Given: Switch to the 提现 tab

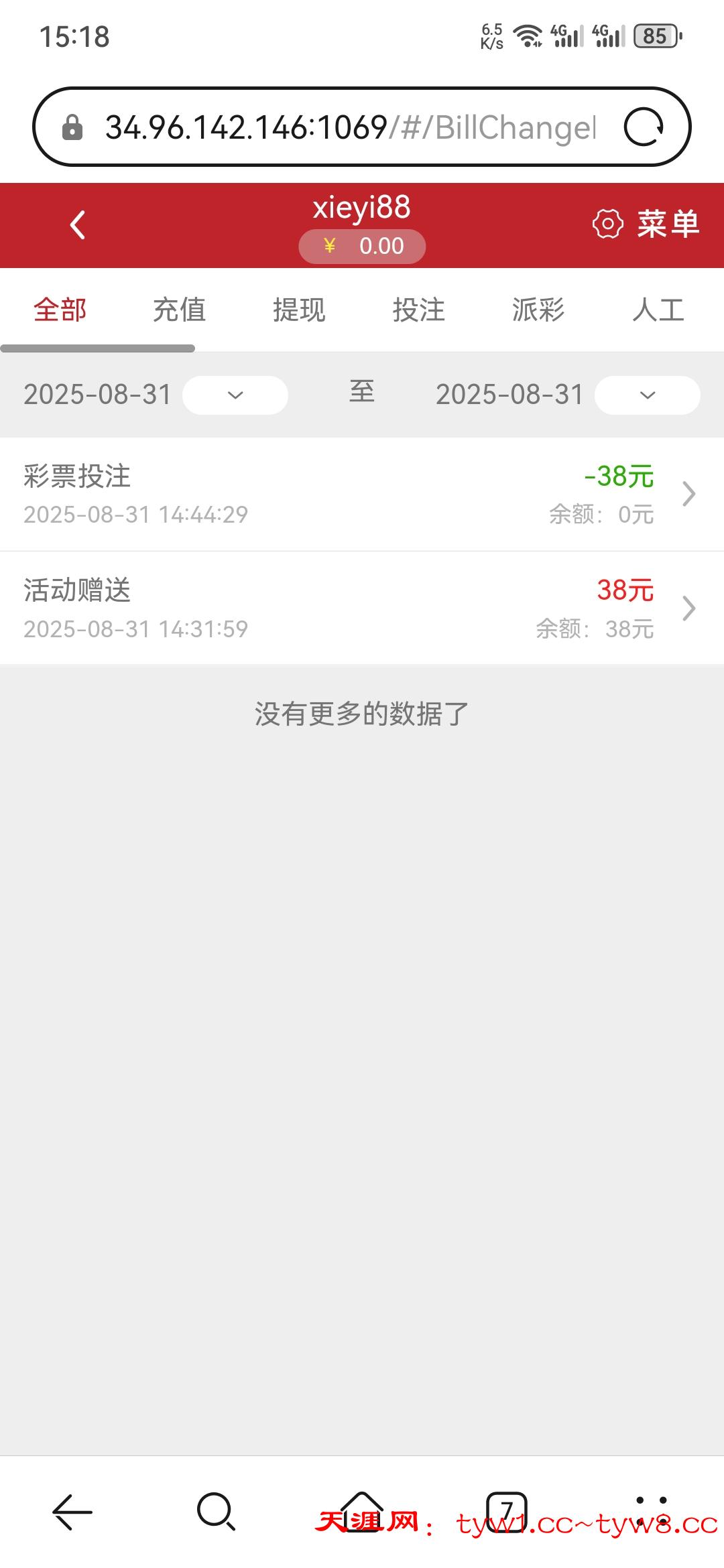Looking at the screenshot, I should pyautogui.click(x=299, y=310).
